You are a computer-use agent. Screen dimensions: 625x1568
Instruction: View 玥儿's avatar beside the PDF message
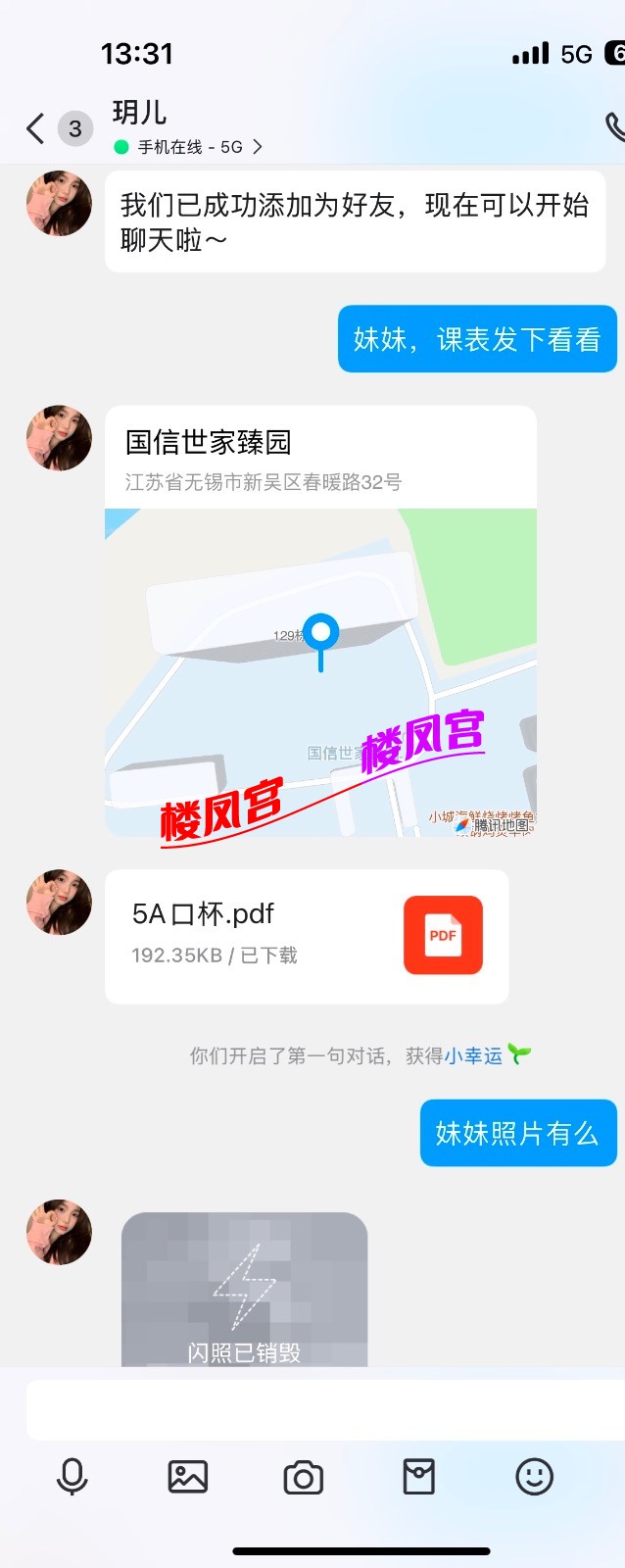(x=59, y=903)
